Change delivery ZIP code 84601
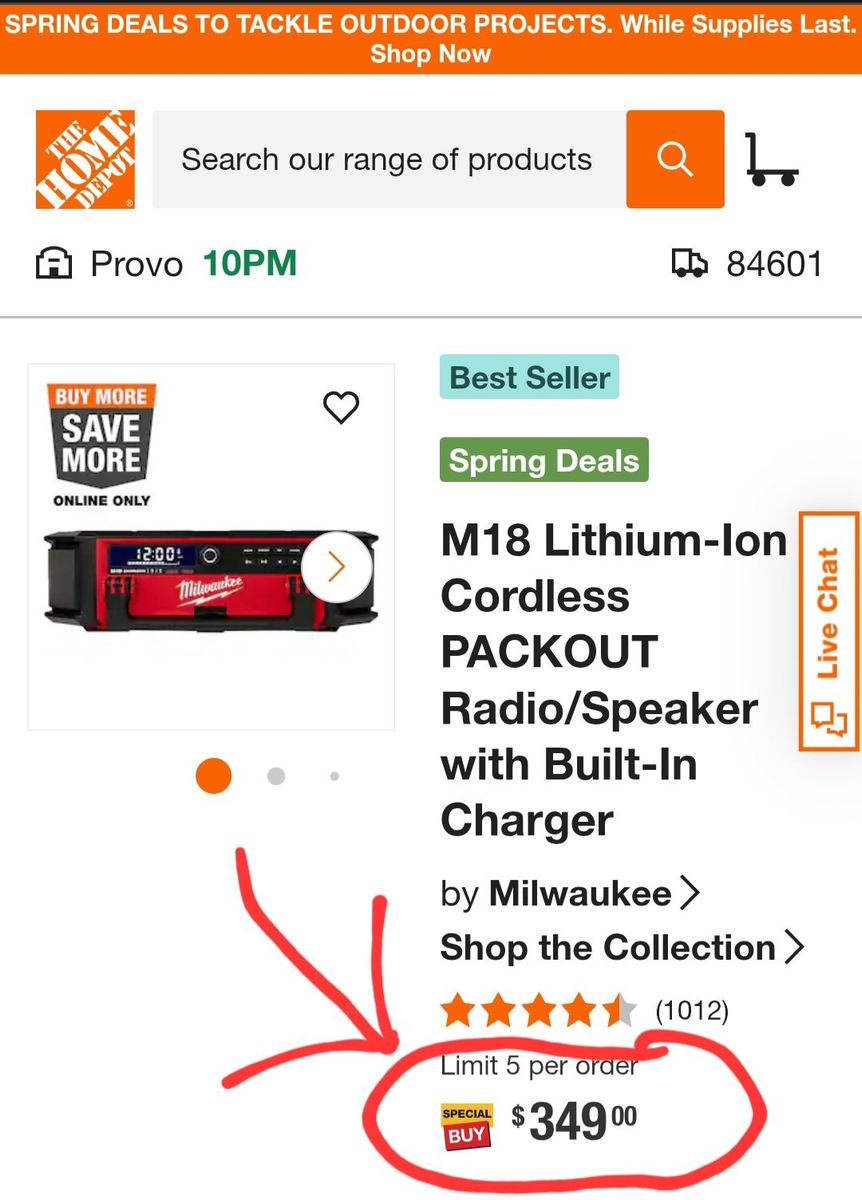 point(748,265)
